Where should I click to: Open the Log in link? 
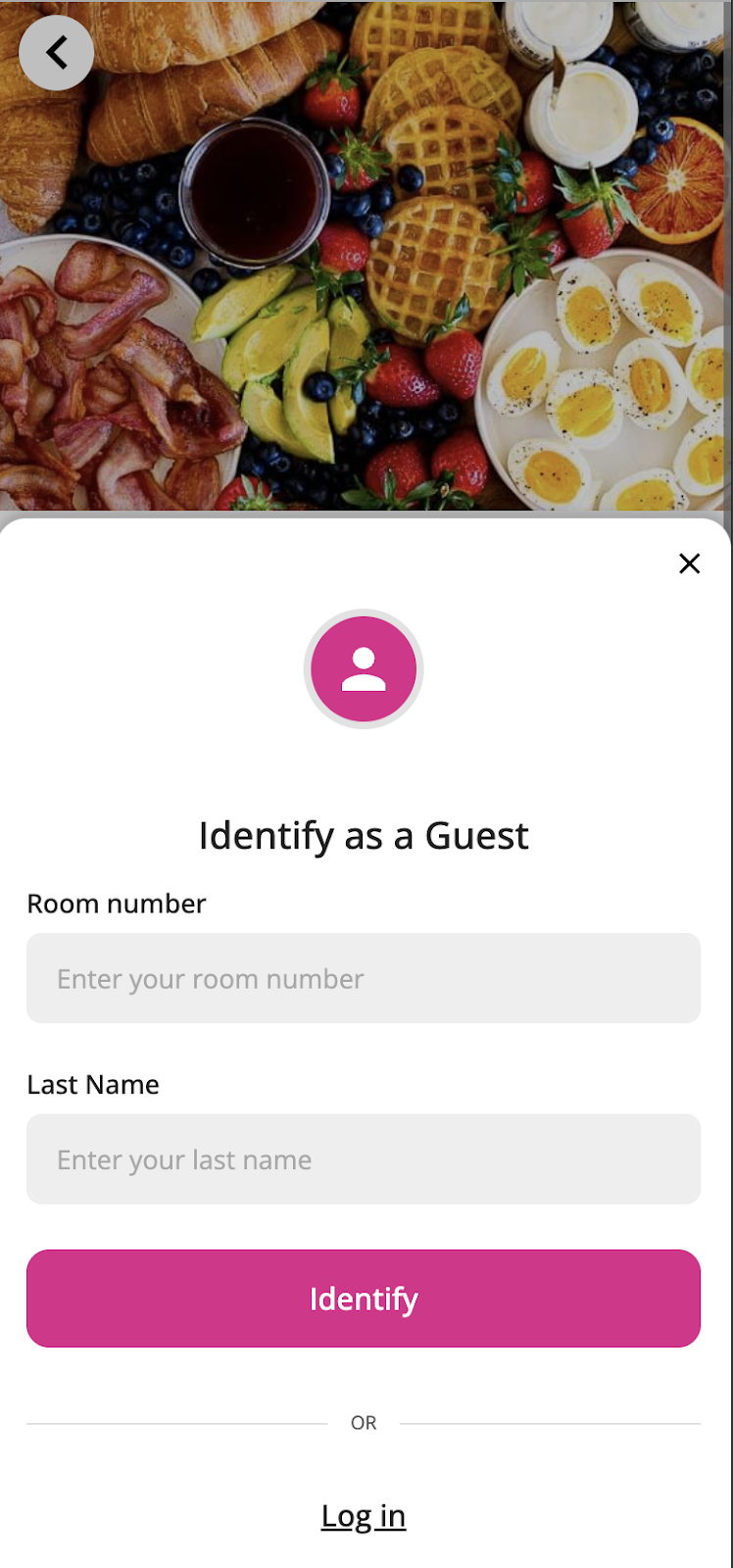coord(364,1516)
